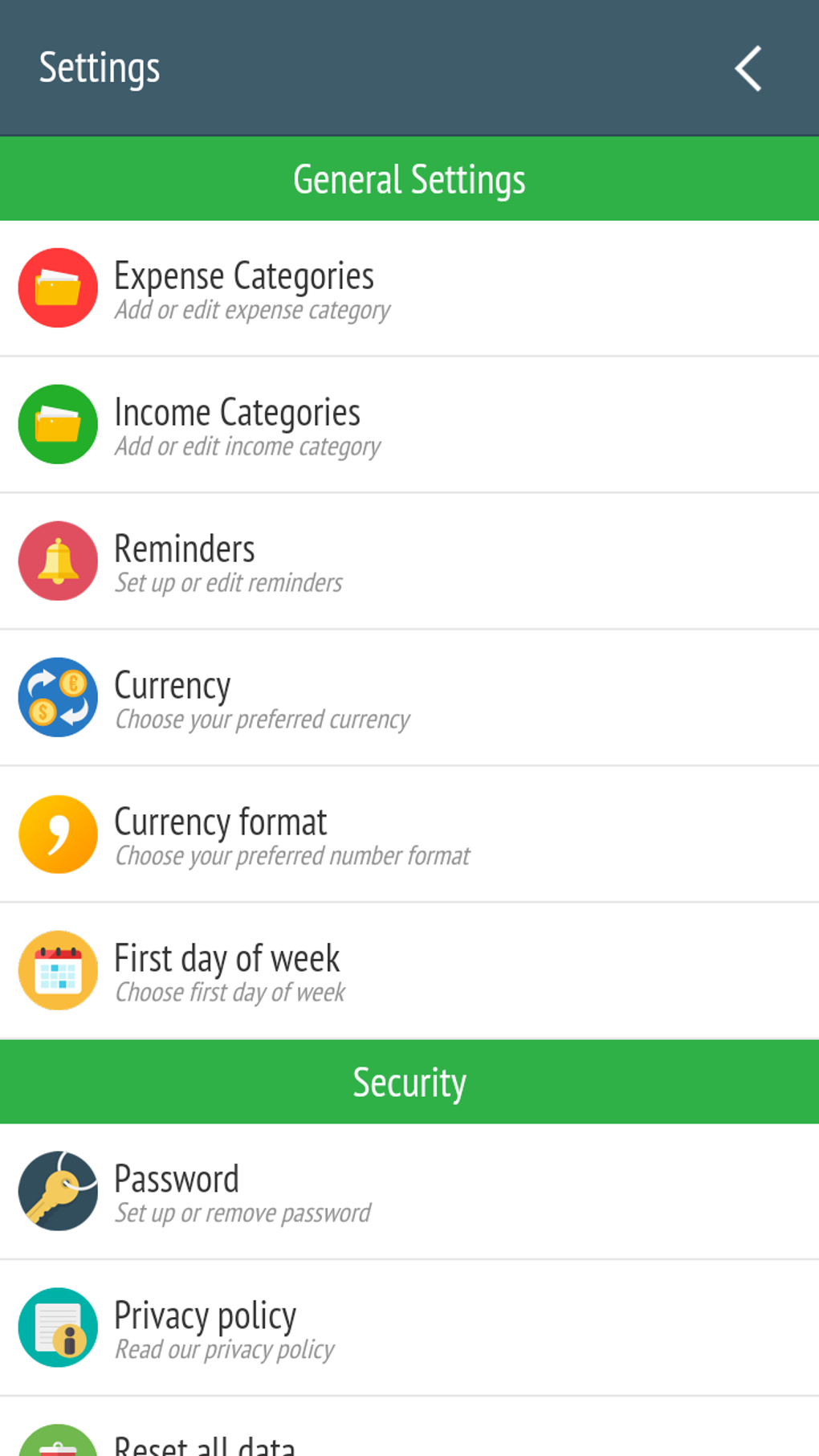Open Income Categories settings
The width and height of the screenshot is (819, 1456).
pyautogui.click(x=409, y=425)
